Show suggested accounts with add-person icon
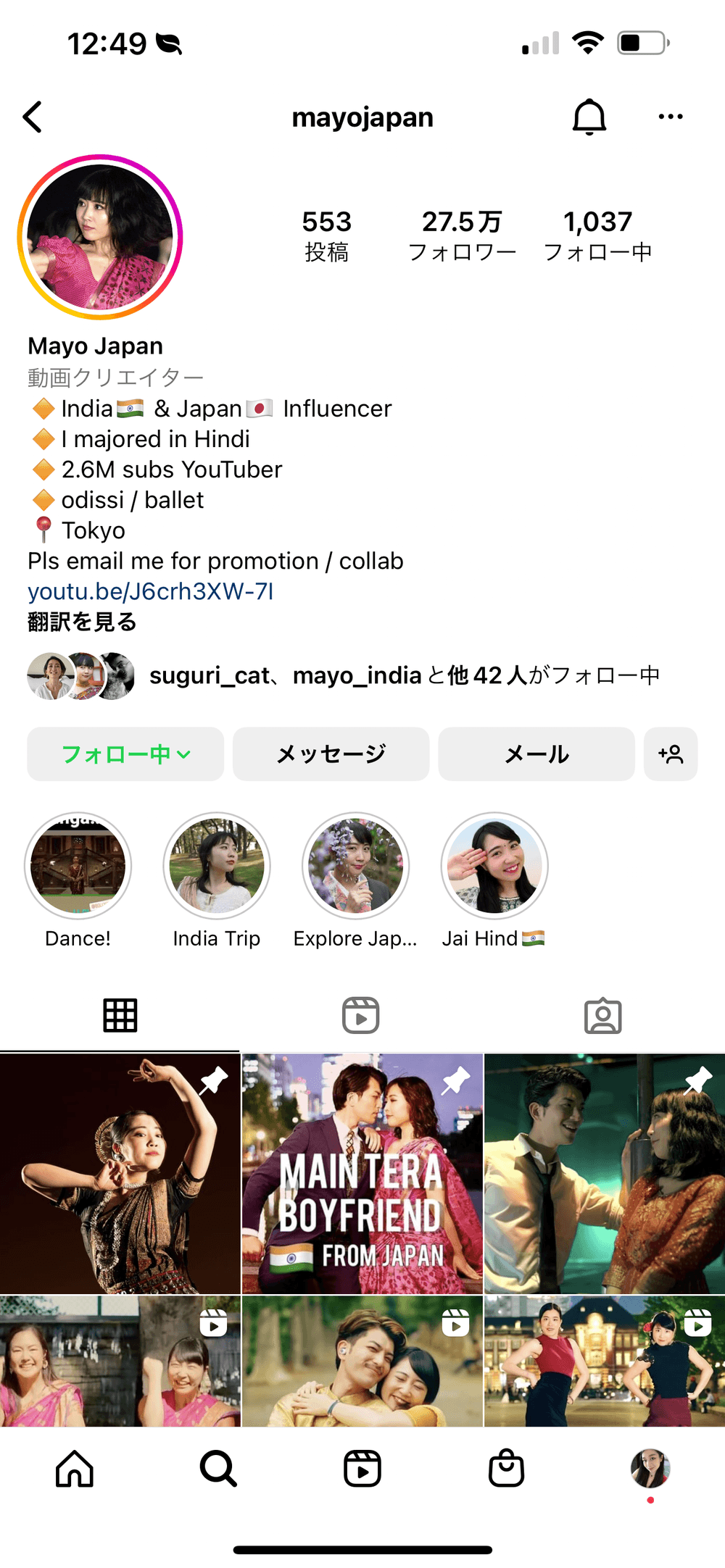The image size is (725, 1568). pos(671,754)
